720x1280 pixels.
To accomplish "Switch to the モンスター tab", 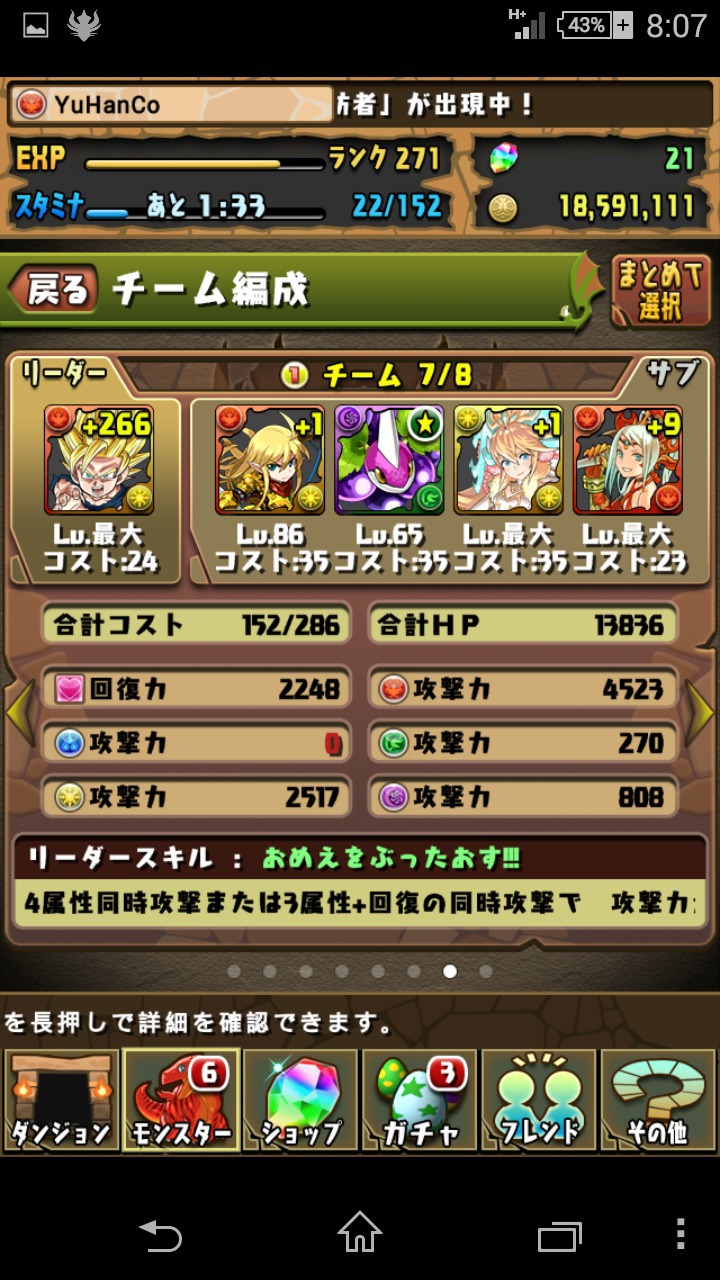I will (180, 1100).
